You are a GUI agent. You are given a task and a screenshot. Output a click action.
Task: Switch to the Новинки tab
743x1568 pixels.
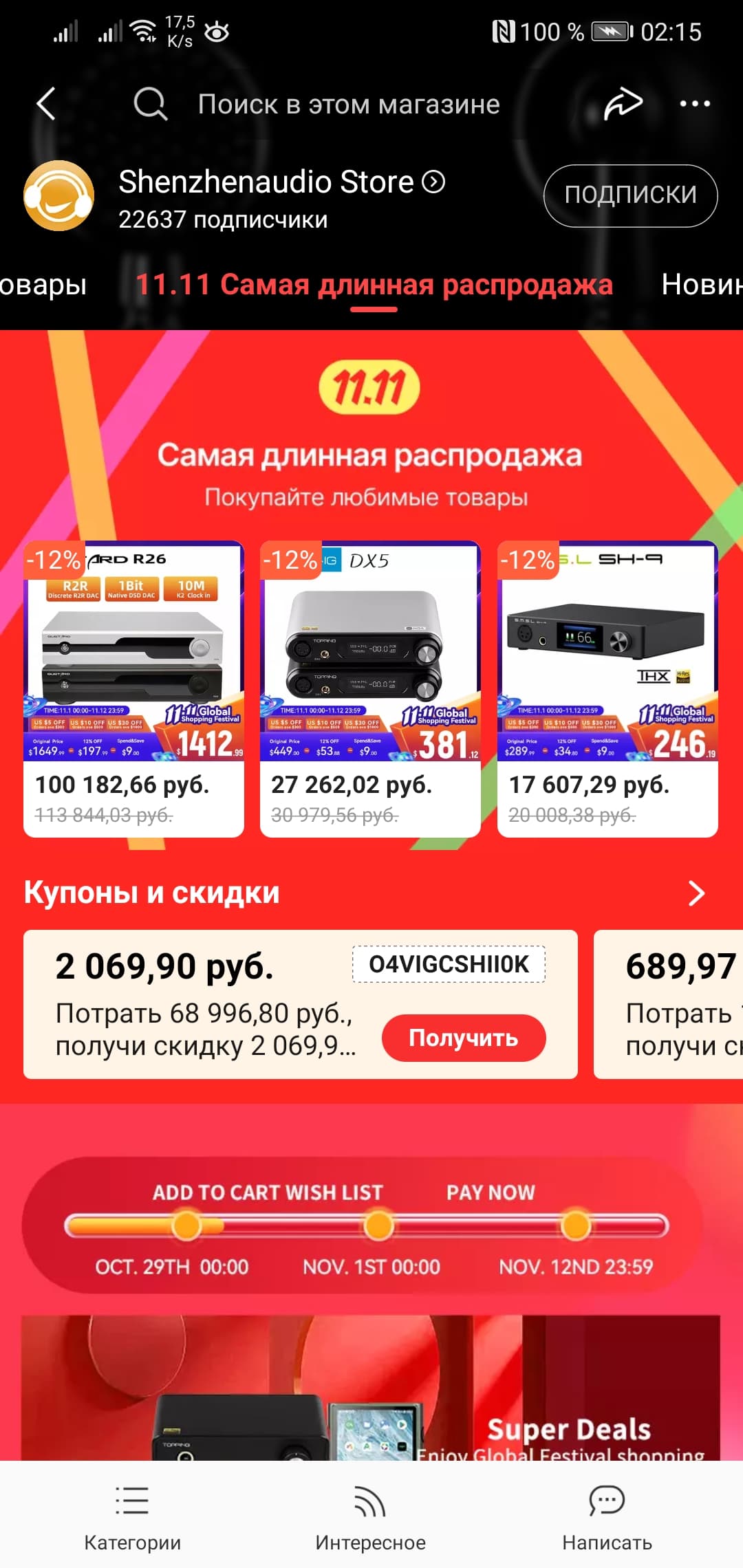(x=702, y=285)
